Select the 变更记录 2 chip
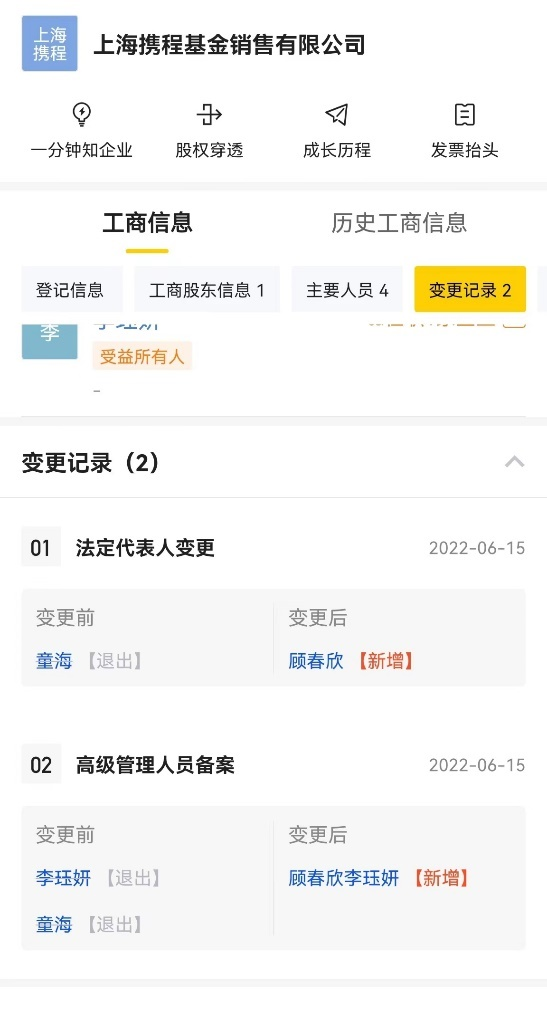The image size is (547, 1011). (x=470, y=290)
